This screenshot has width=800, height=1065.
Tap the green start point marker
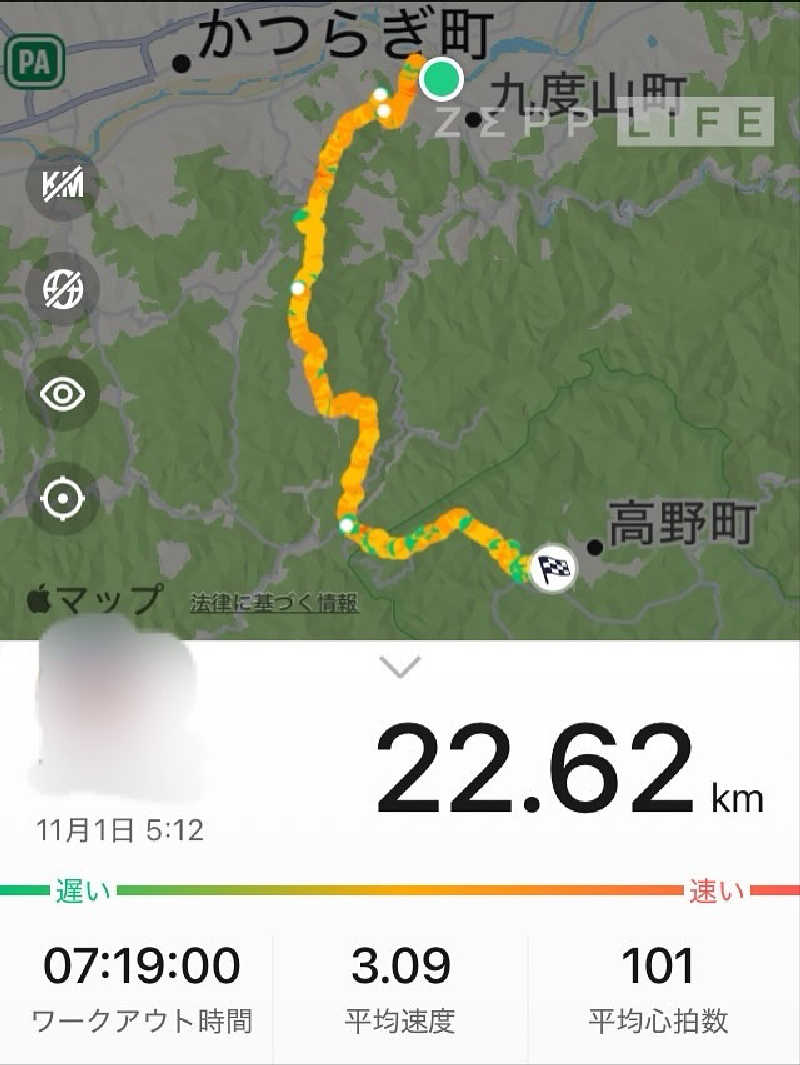pyautogui.click(x=441, y=77)
